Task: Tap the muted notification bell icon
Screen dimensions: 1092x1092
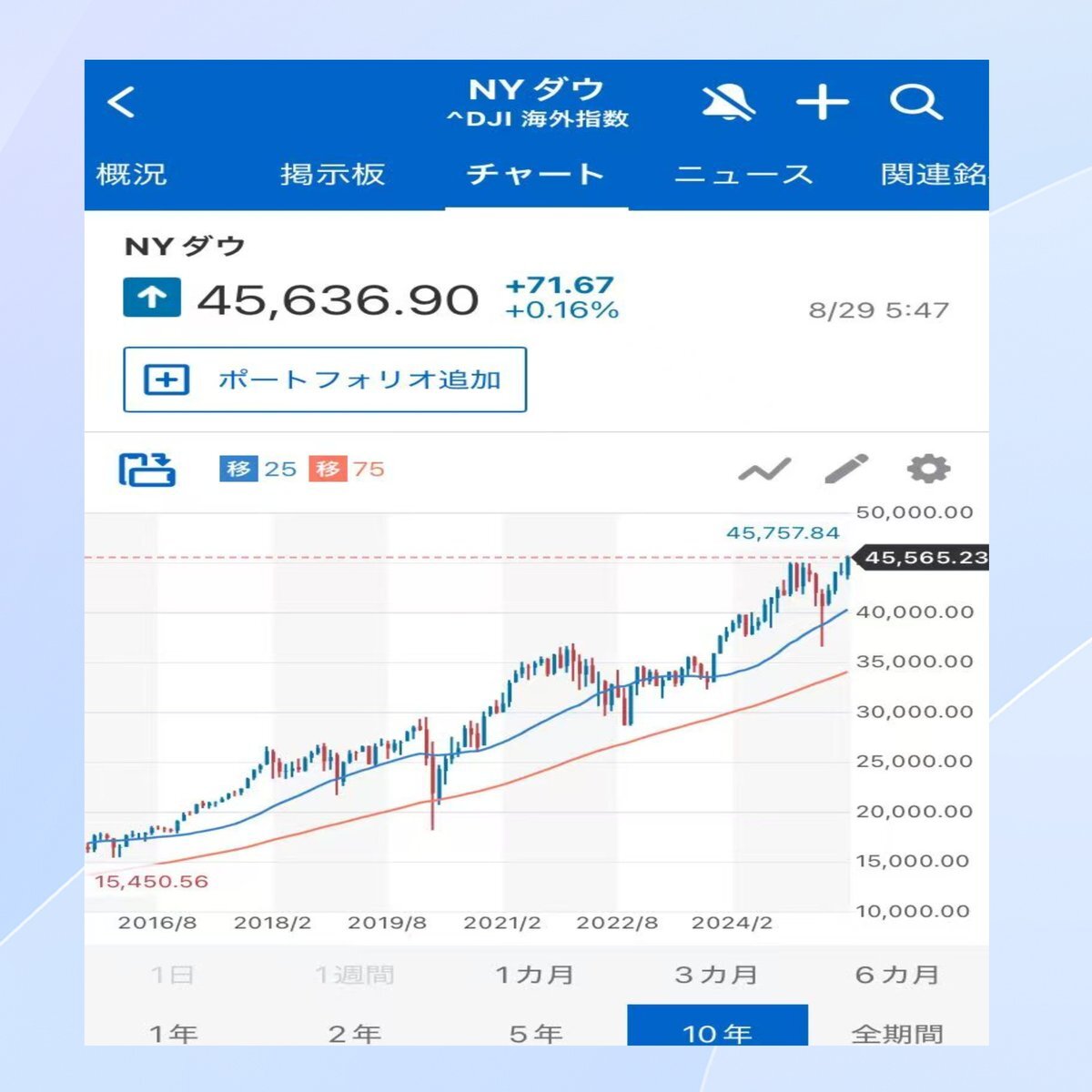Action: [x=728, y=102]
